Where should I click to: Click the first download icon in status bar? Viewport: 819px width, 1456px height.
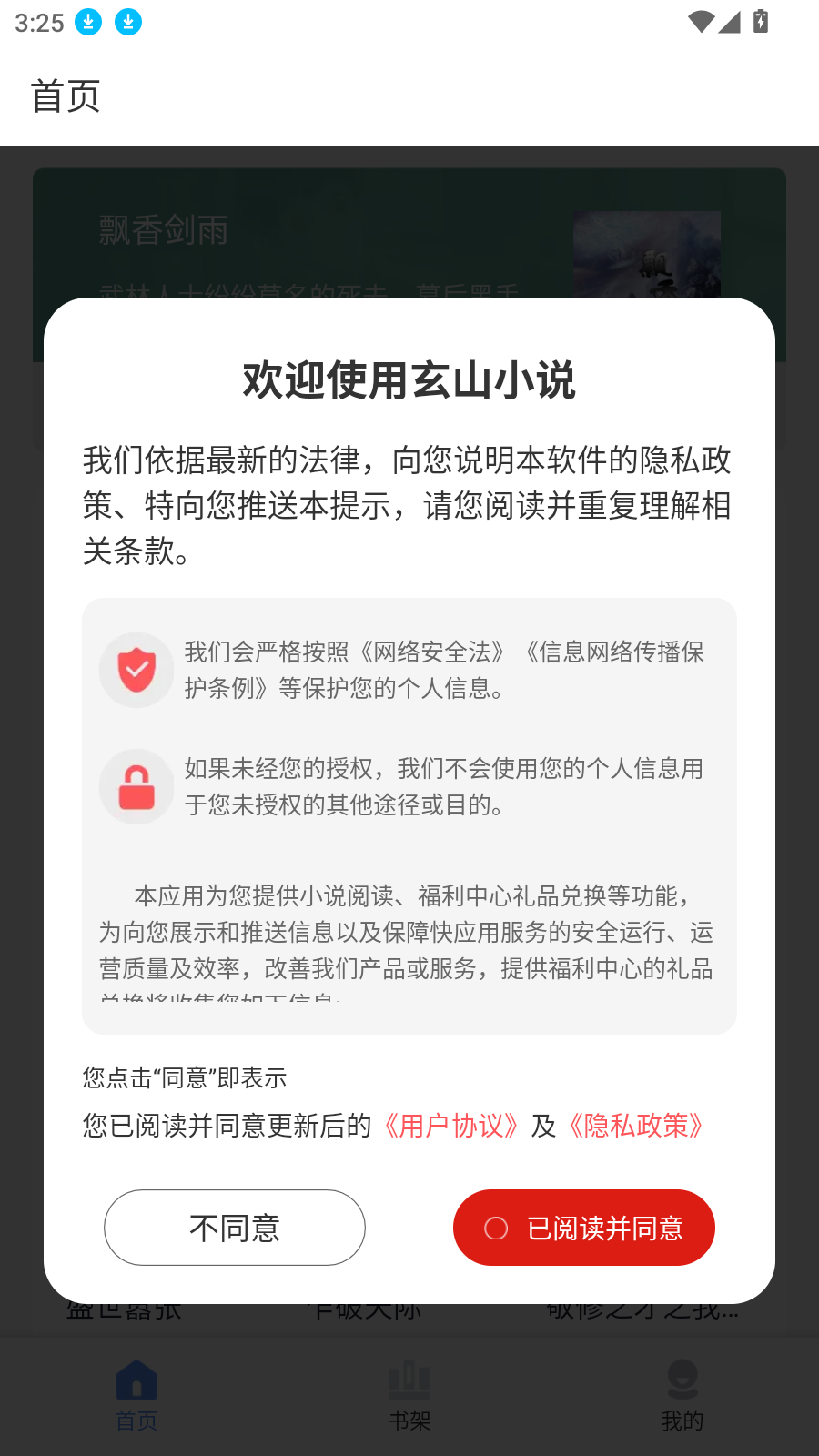(88, 21)
